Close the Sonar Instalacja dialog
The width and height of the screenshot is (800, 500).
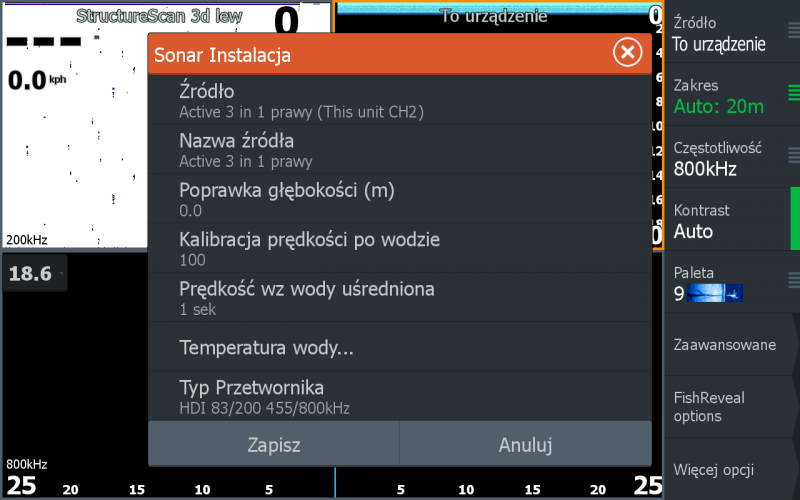click(627, 54)
